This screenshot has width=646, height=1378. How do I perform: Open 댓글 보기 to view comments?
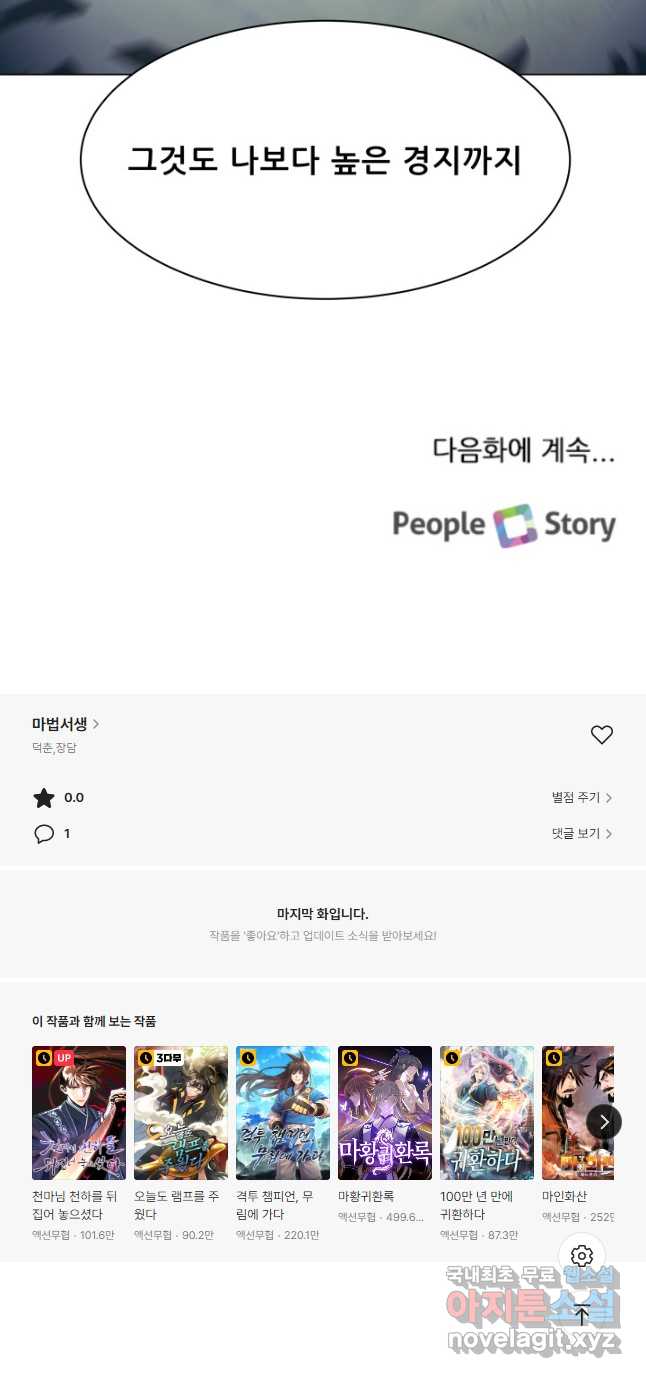pos(582,834)
